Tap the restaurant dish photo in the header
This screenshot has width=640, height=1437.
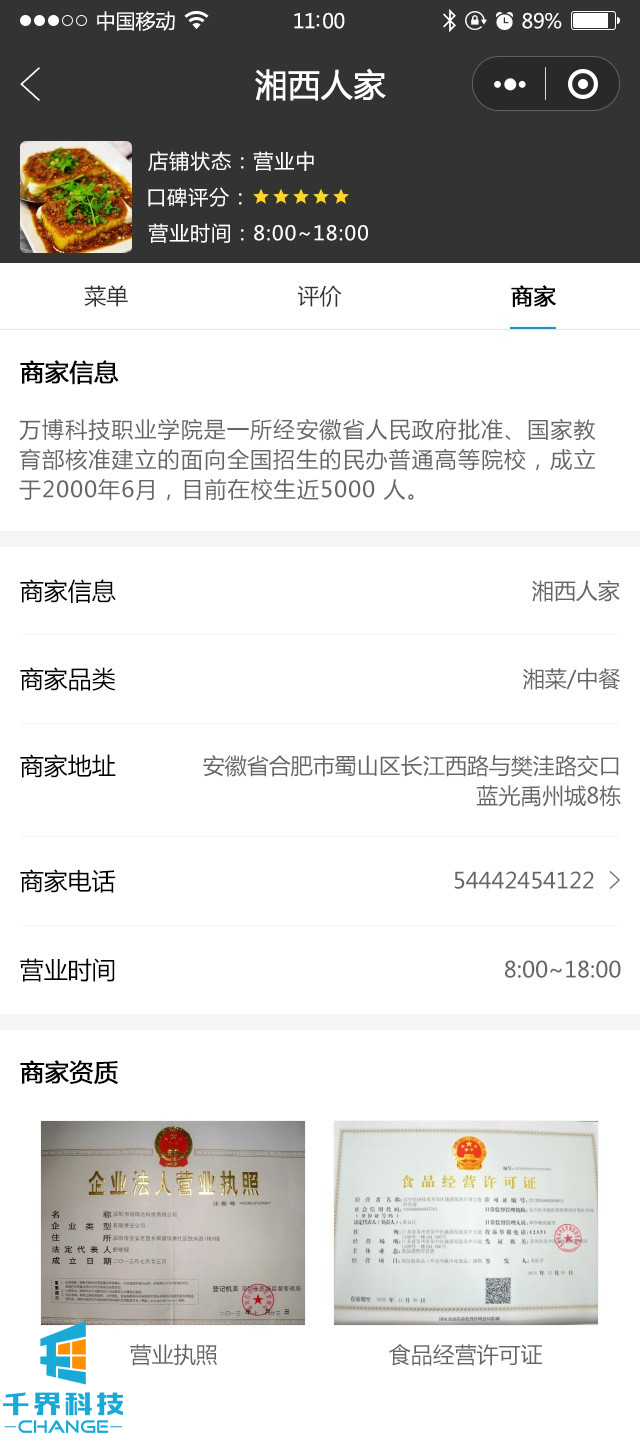(x=76, y=197)
